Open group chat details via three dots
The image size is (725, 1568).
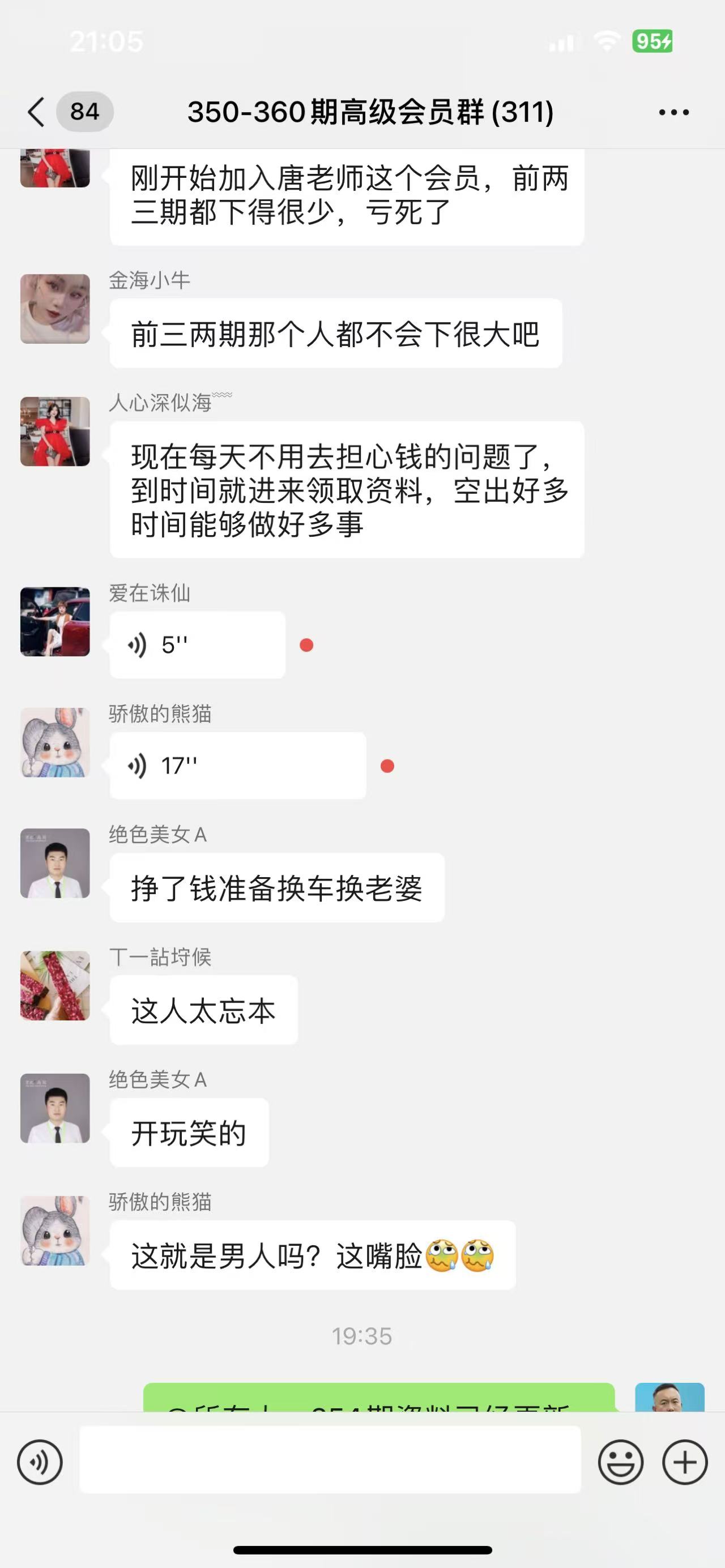point(673,112)
